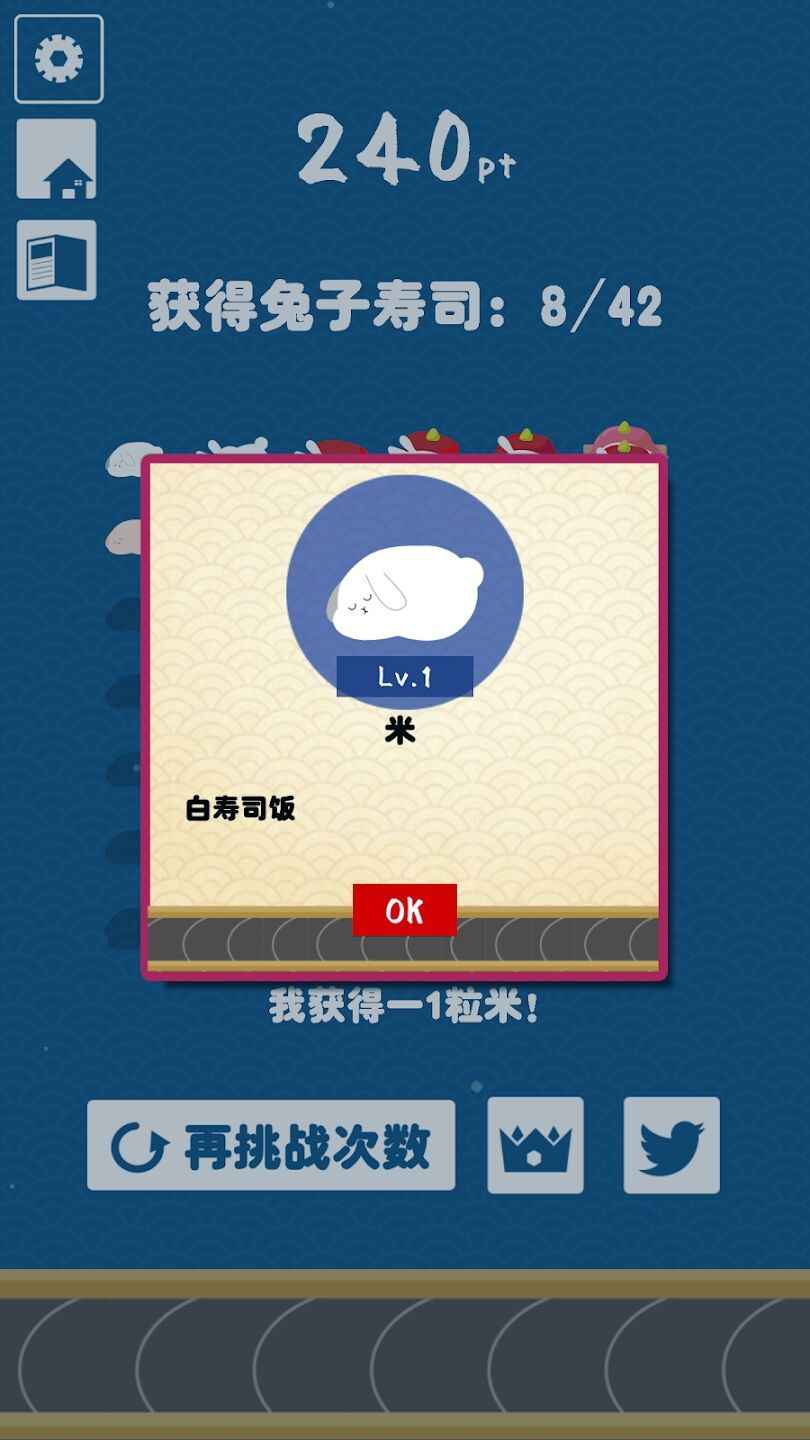Tap the retry arrow inside the challenge button
Screen dimensions: 810x1440
coord(140,1143)
